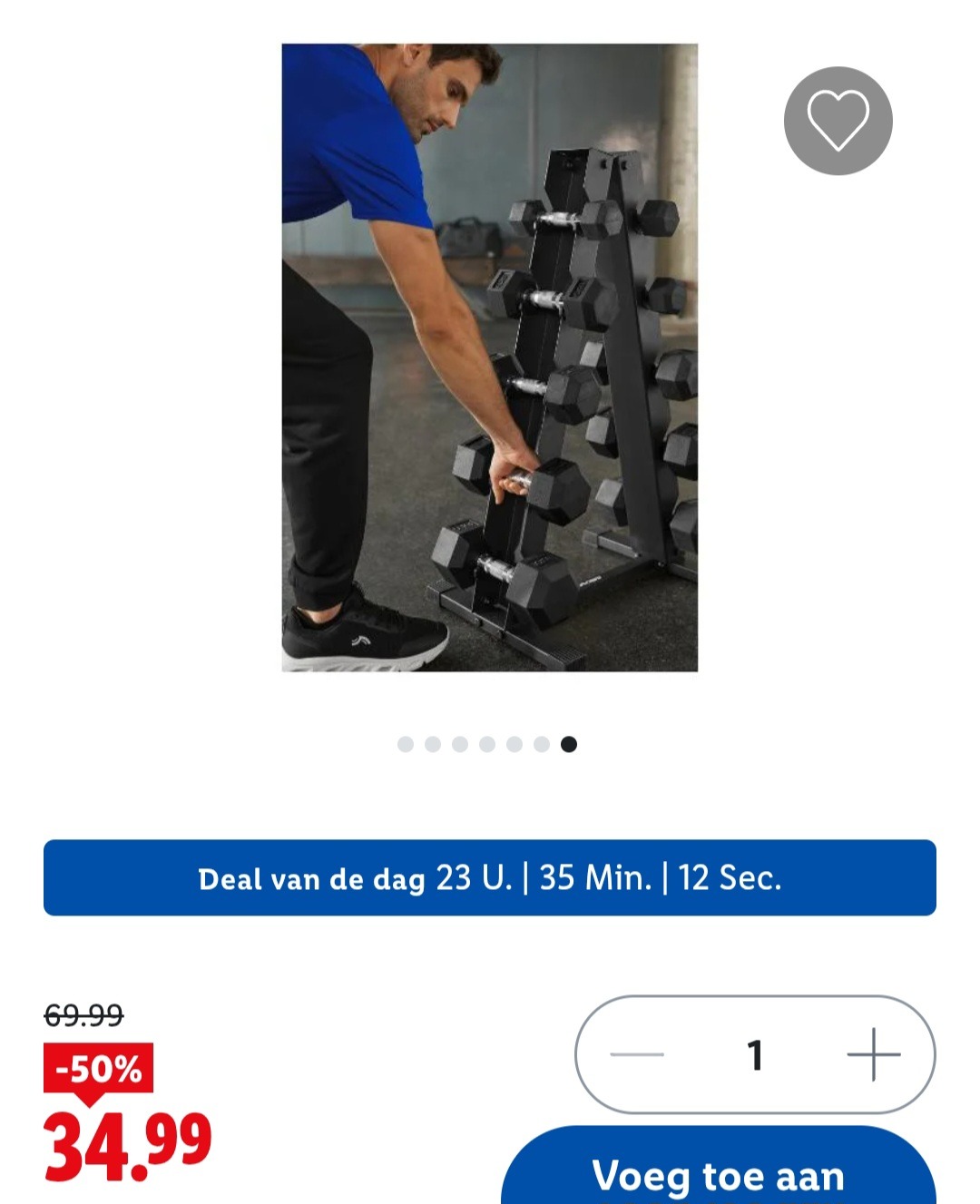Tap the plus icon to increase quantity
The width and height of the screenshot is (980, 1204).
click(x=874, y=1054)
